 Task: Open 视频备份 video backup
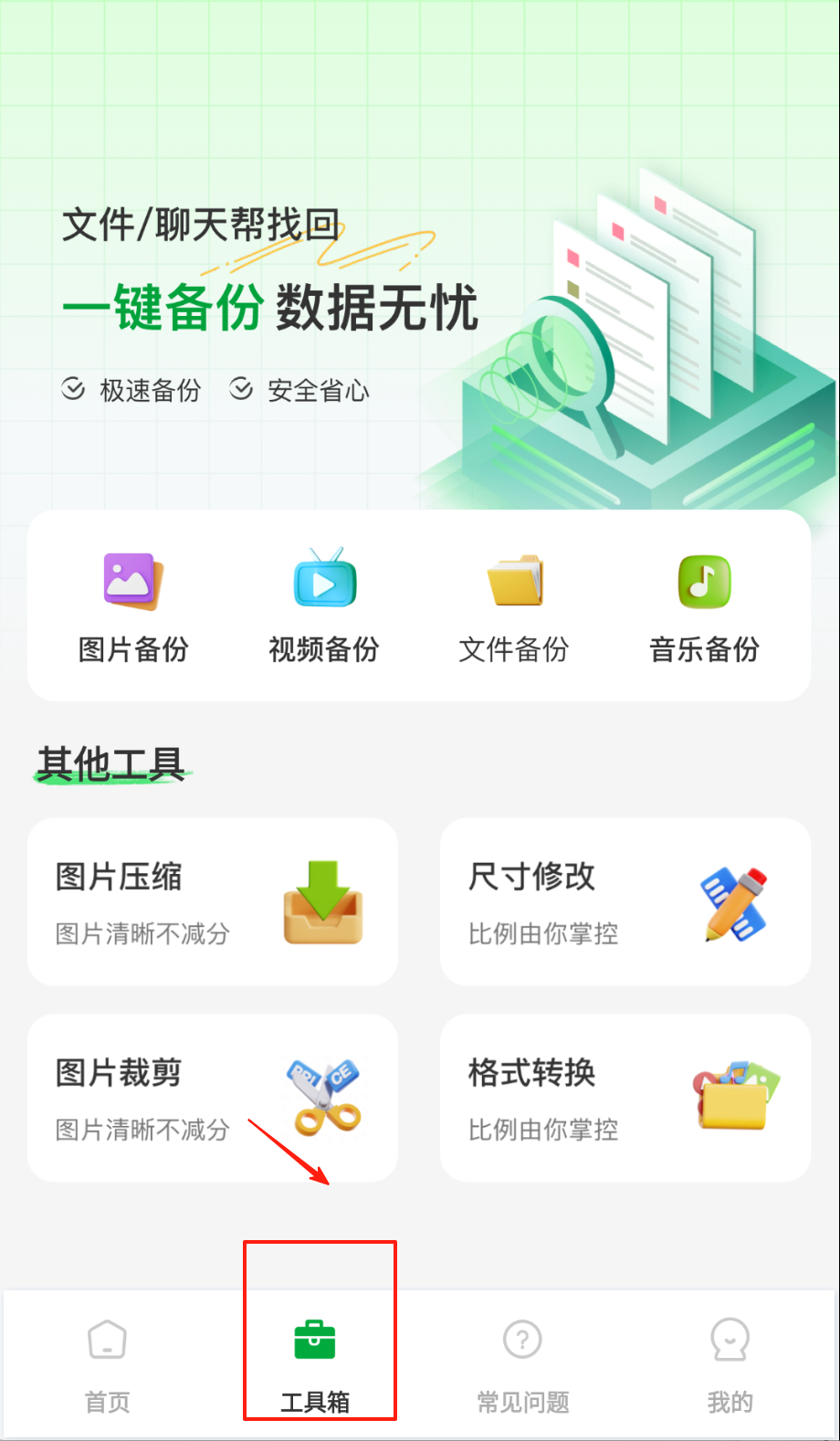click(324, 605)
